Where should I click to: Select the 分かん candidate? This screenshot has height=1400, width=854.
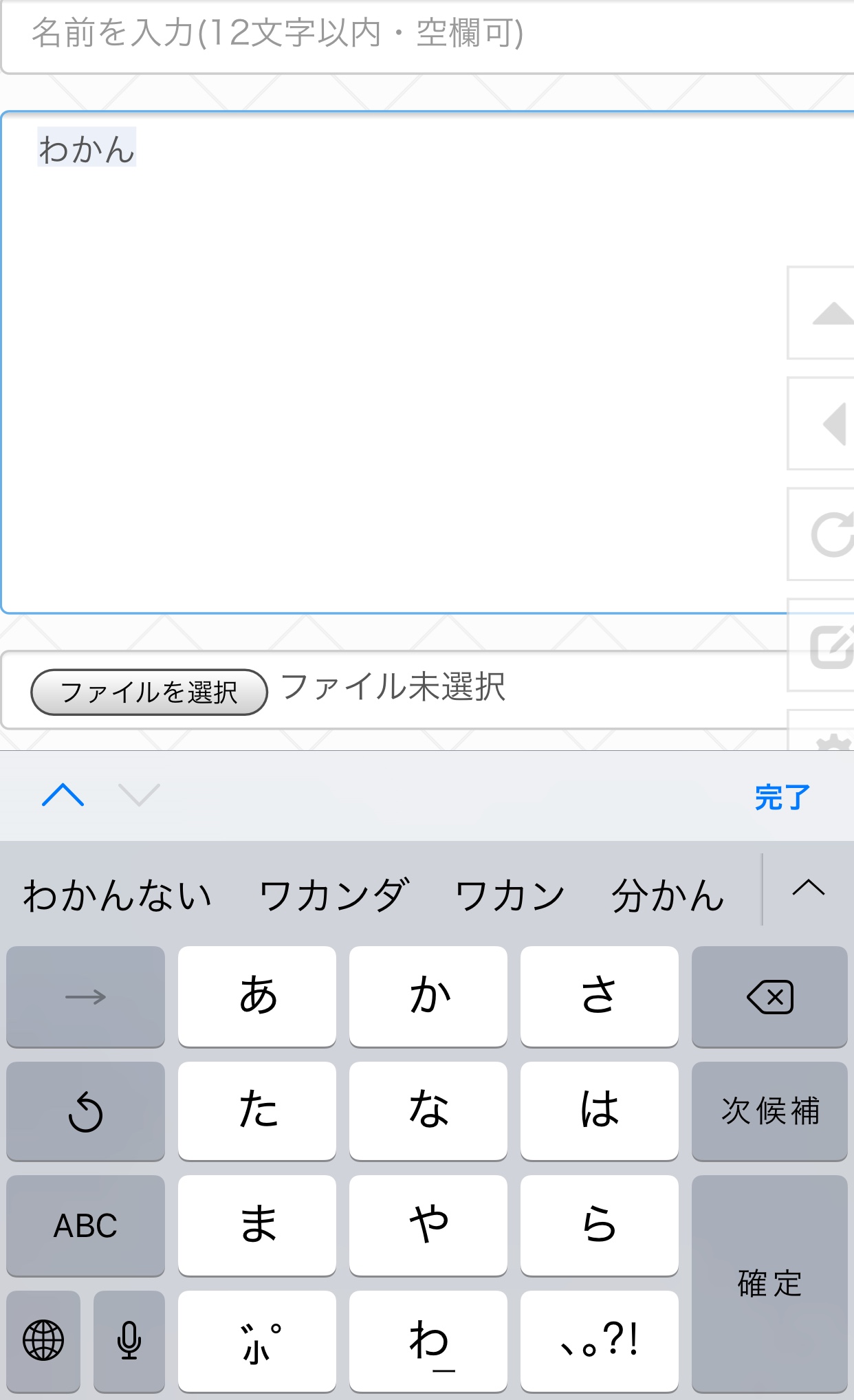pos(668,896)
